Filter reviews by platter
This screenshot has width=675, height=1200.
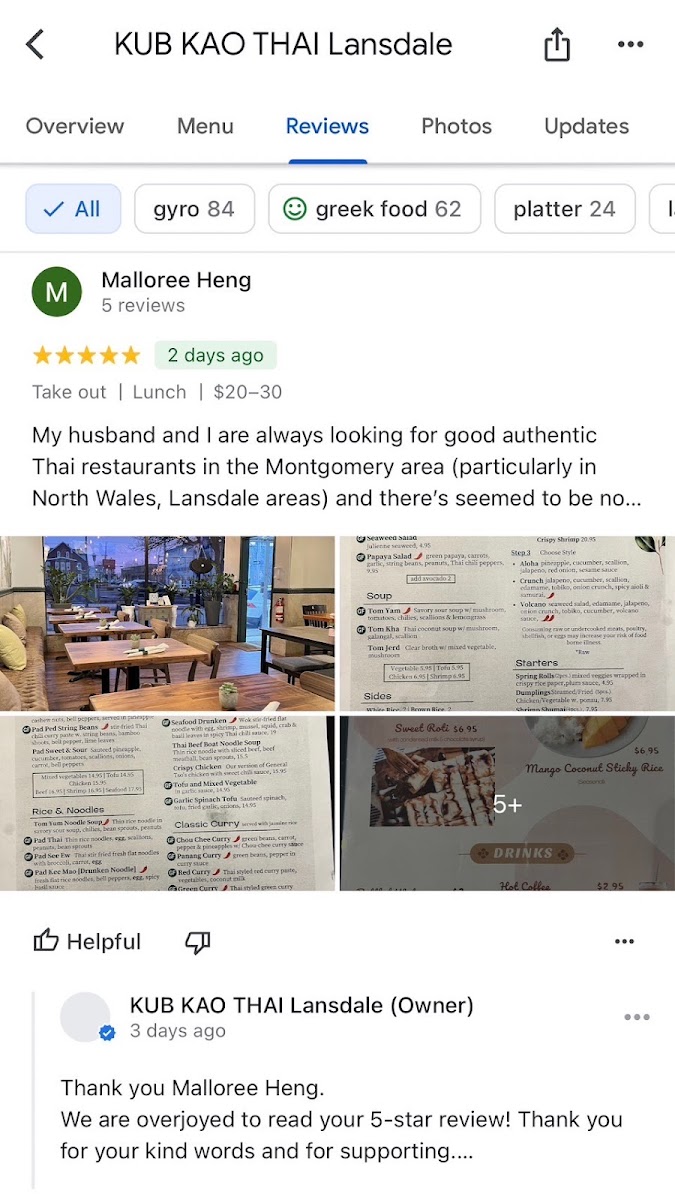564,209
